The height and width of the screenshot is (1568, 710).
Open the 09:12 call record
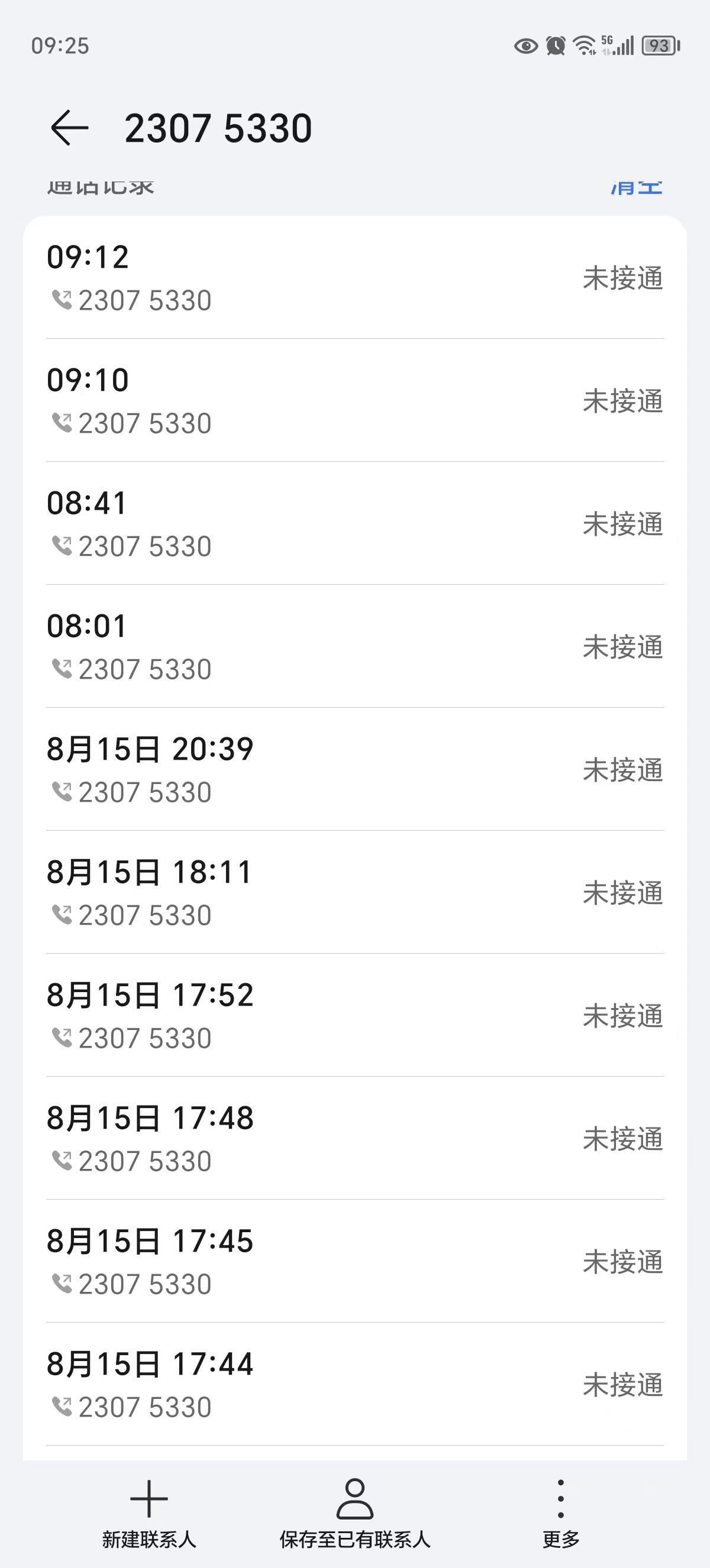coord(355,277)
